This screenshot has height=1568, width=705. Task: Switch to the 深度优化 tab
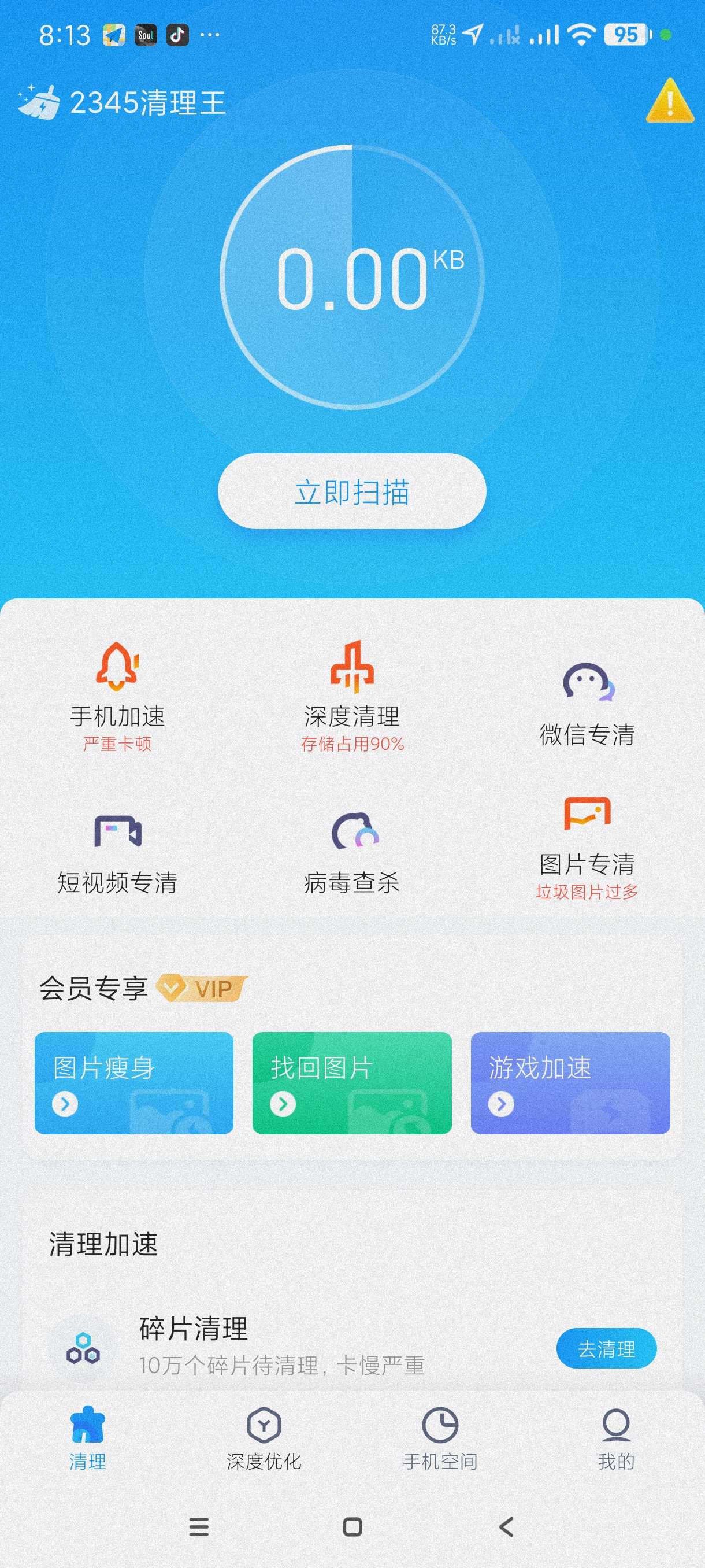pyautogui.click(x=264, y=1438)
